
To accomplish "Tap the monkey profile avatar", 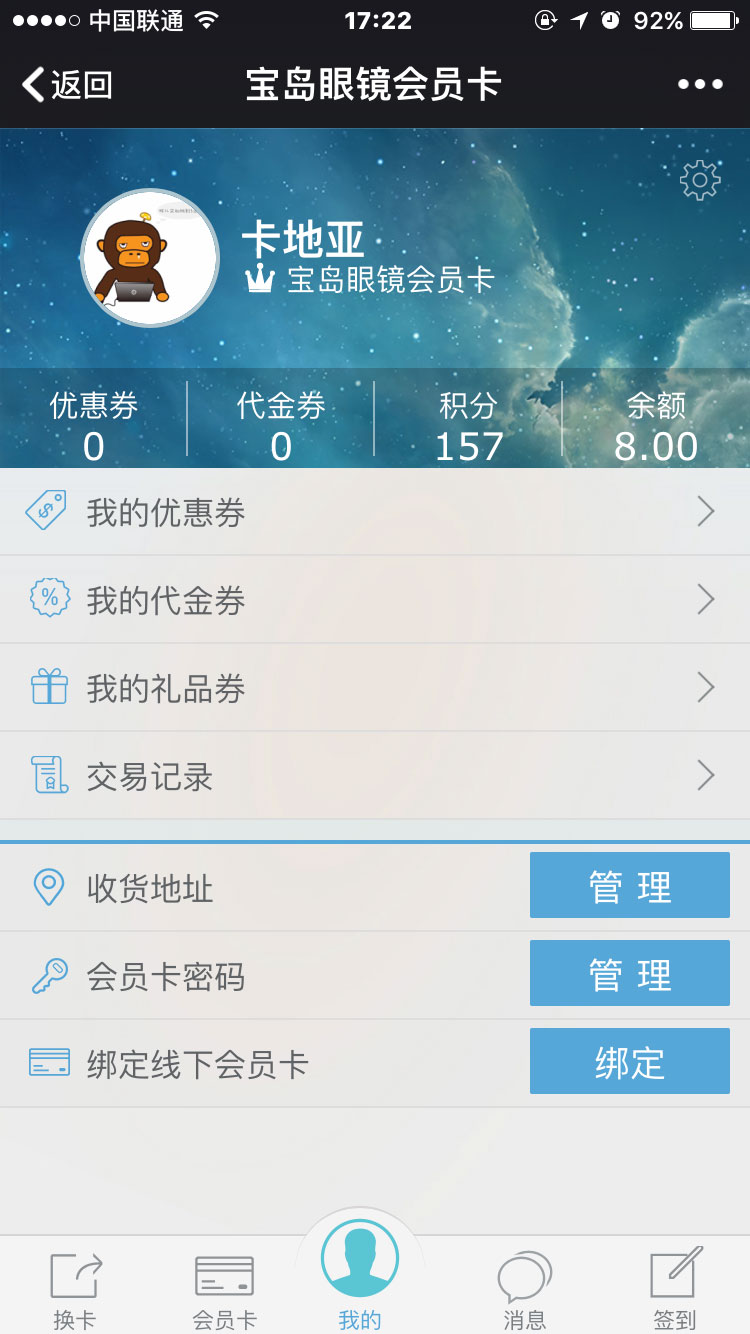I will pyautogui.click(x=150, y=258).
